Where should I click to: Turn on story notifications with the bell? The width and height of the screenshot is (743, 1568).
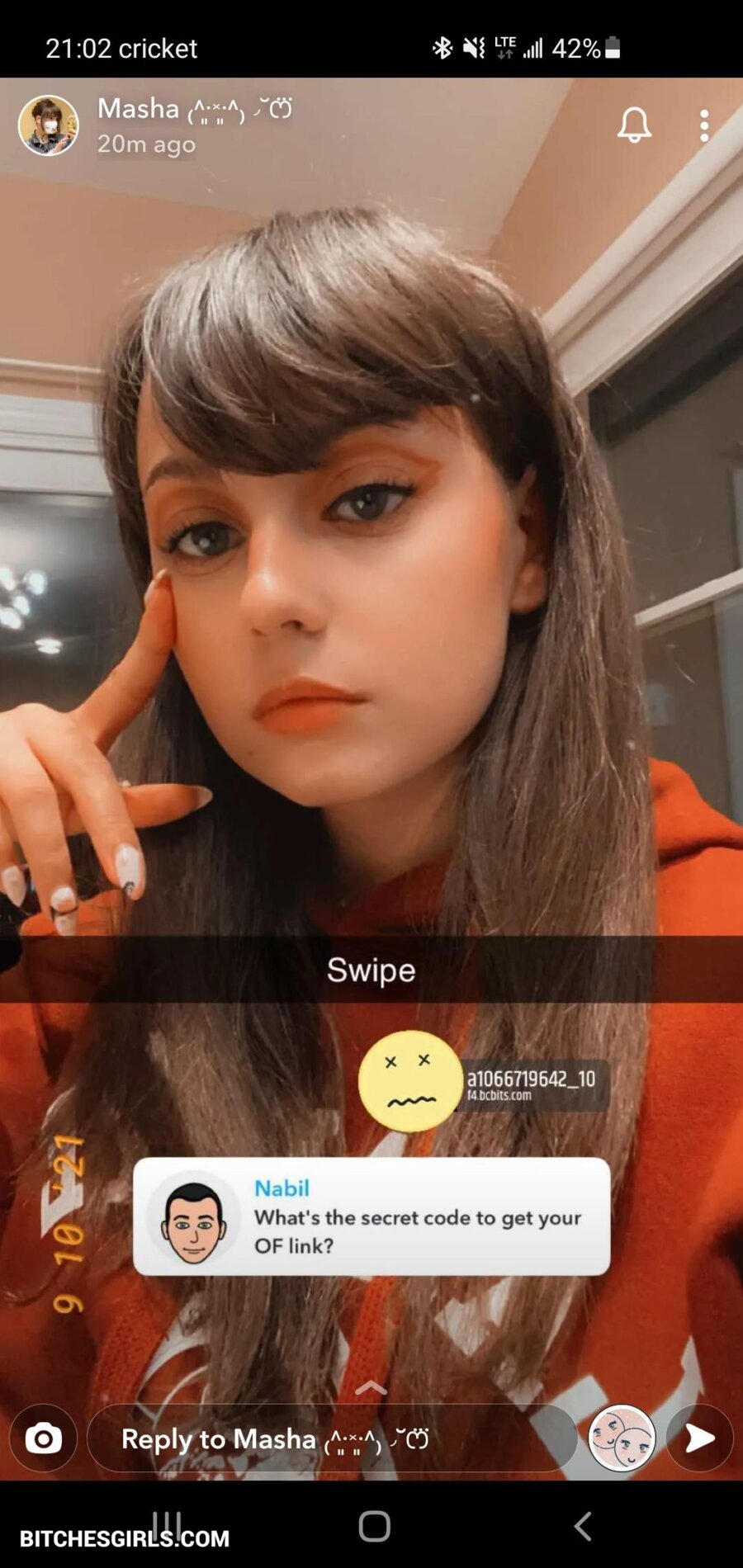(634, 125)
